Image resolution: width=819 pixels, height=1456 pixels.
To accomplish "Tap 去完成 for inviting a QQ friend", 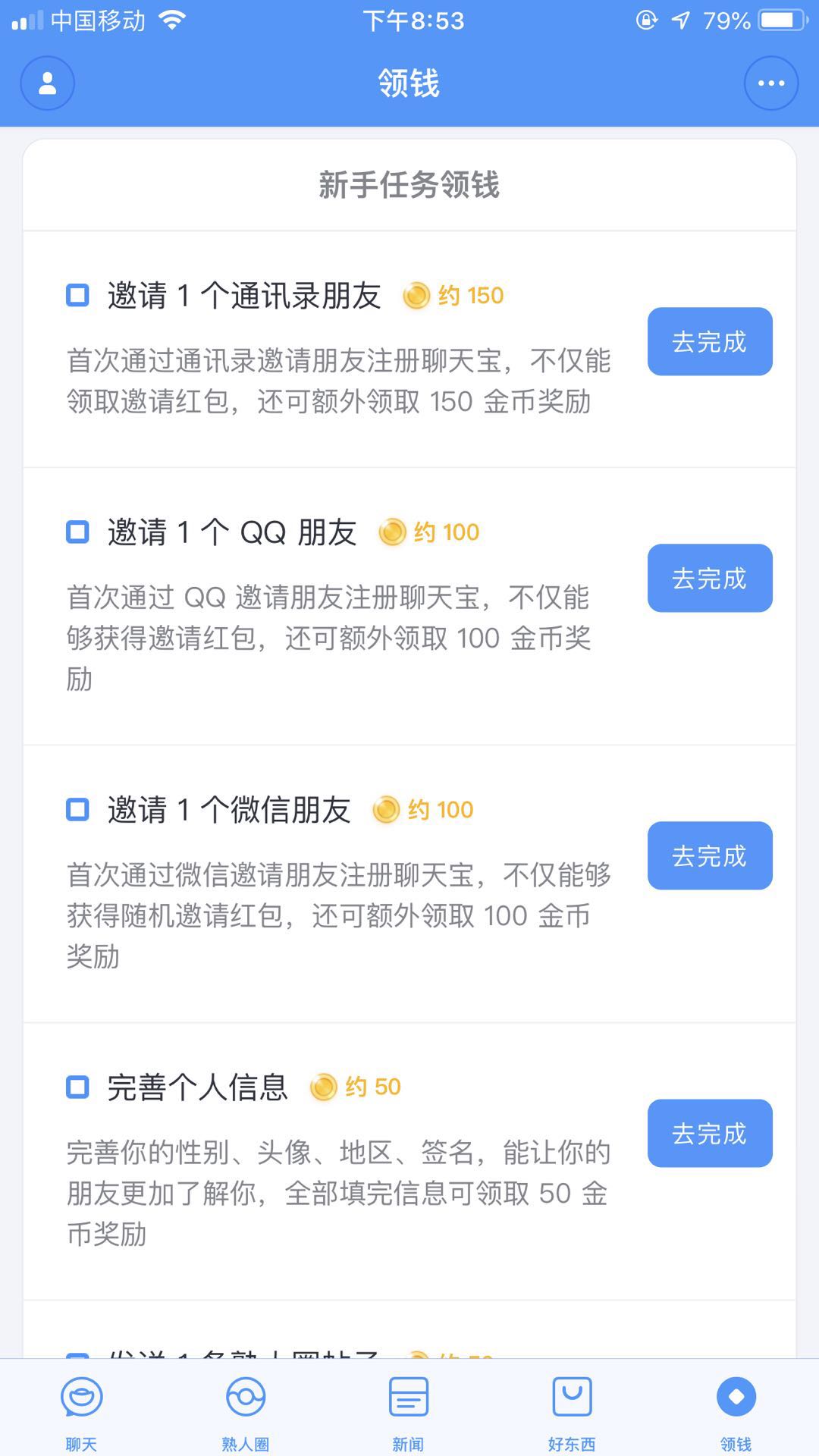I will tap(710, 578).
